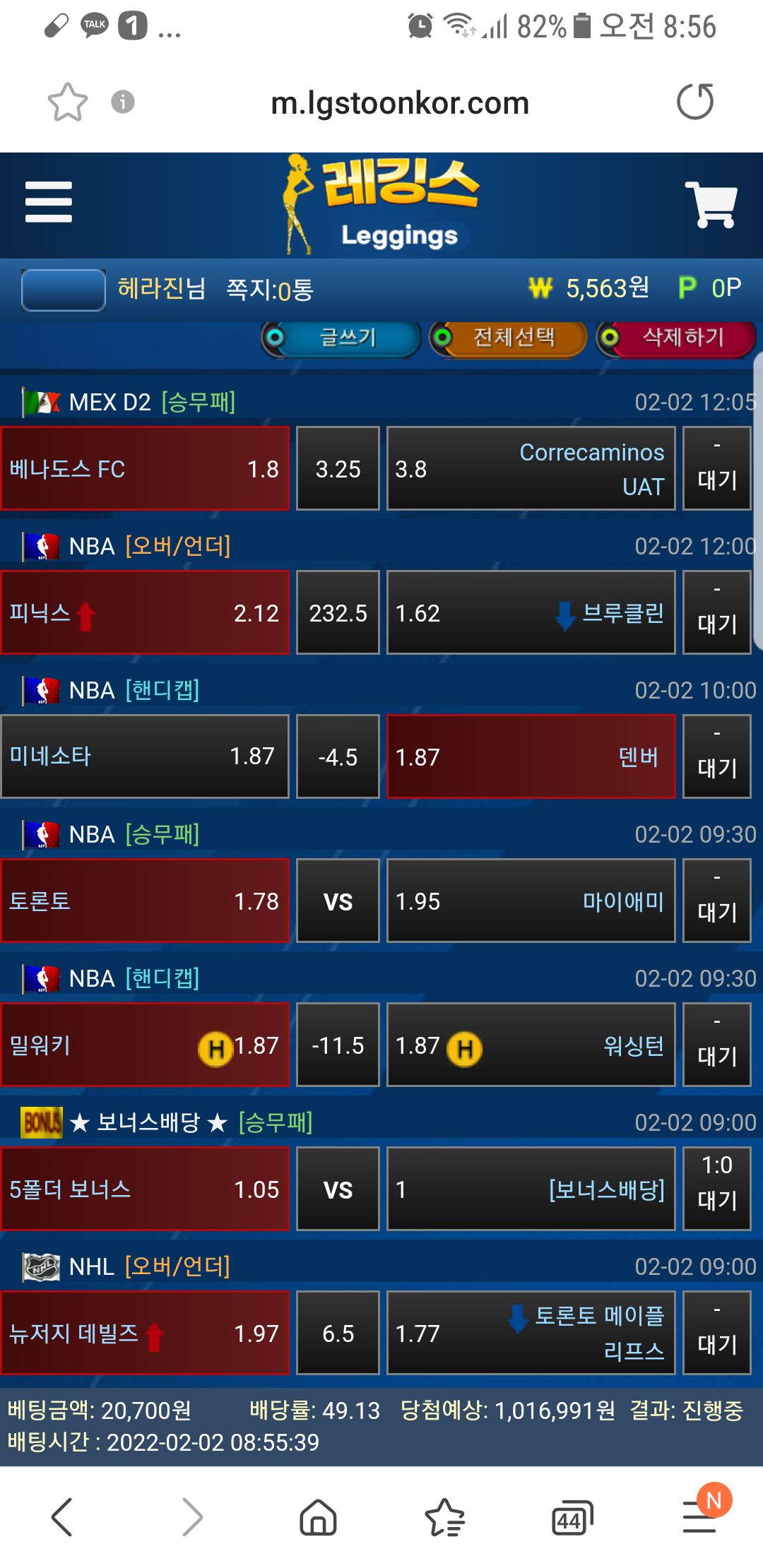Select 브루클린 under at 1.62
The image size is (763, 1568).
(531, 613)
